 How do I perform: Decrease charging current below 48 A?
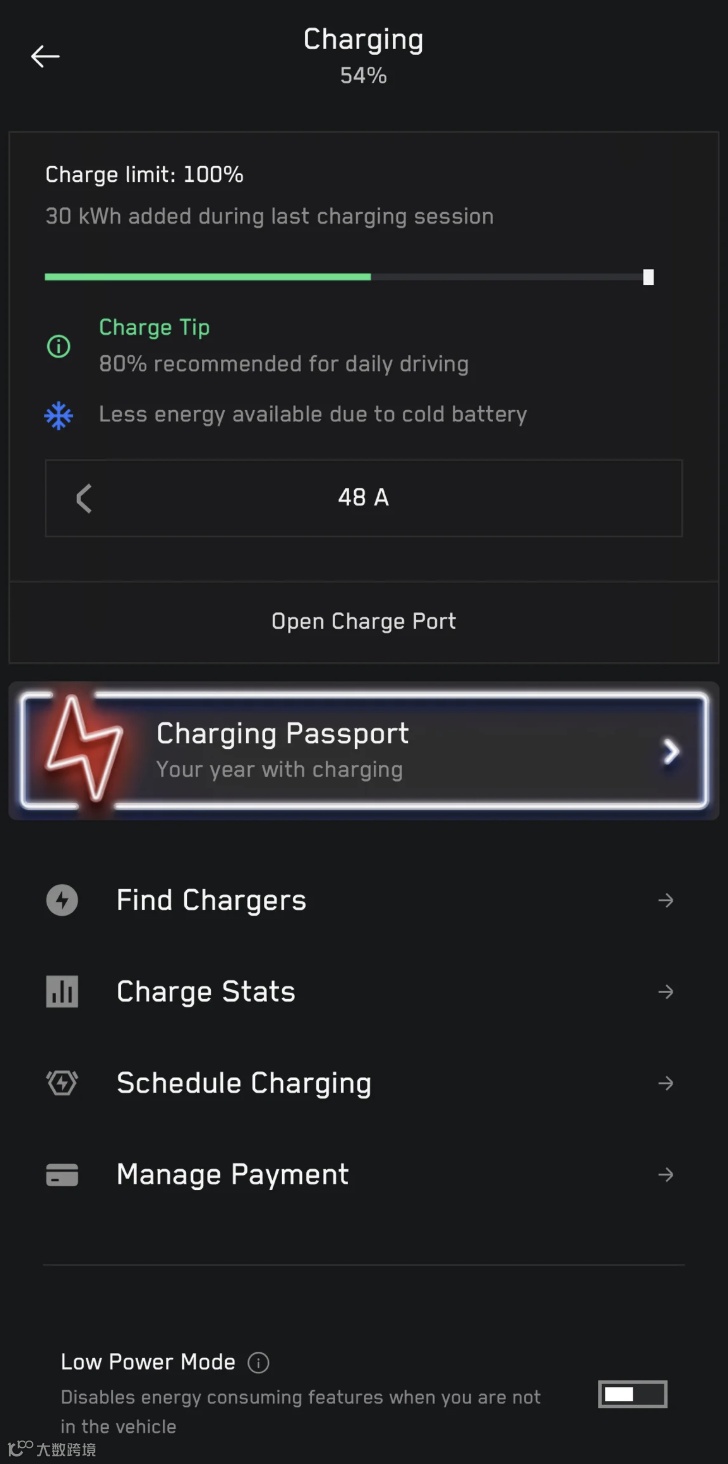[x=84, y=498]
